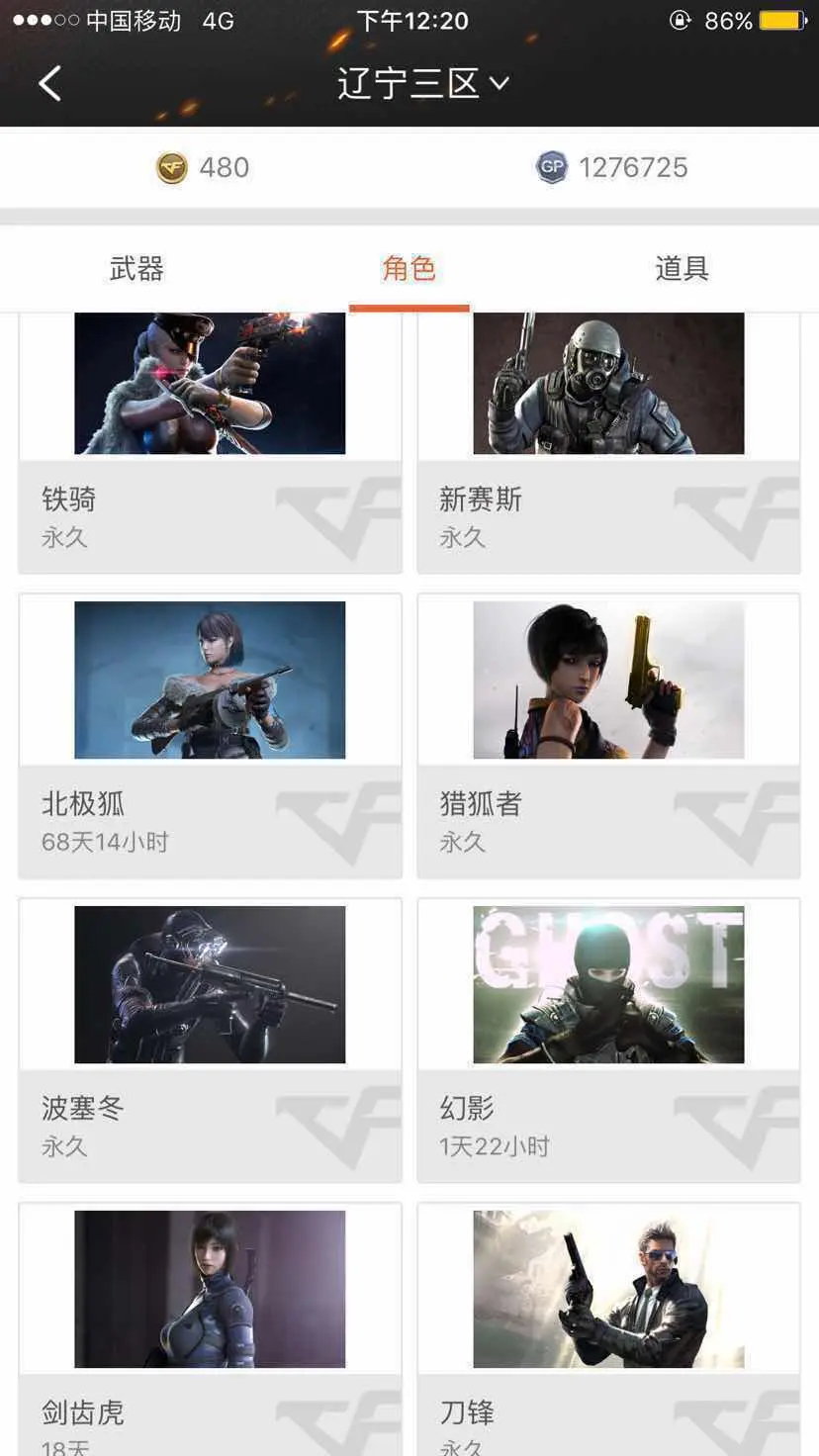819x1456 pixels.
Task: View the 北极狐 character card
Action: tap(210, 735)
